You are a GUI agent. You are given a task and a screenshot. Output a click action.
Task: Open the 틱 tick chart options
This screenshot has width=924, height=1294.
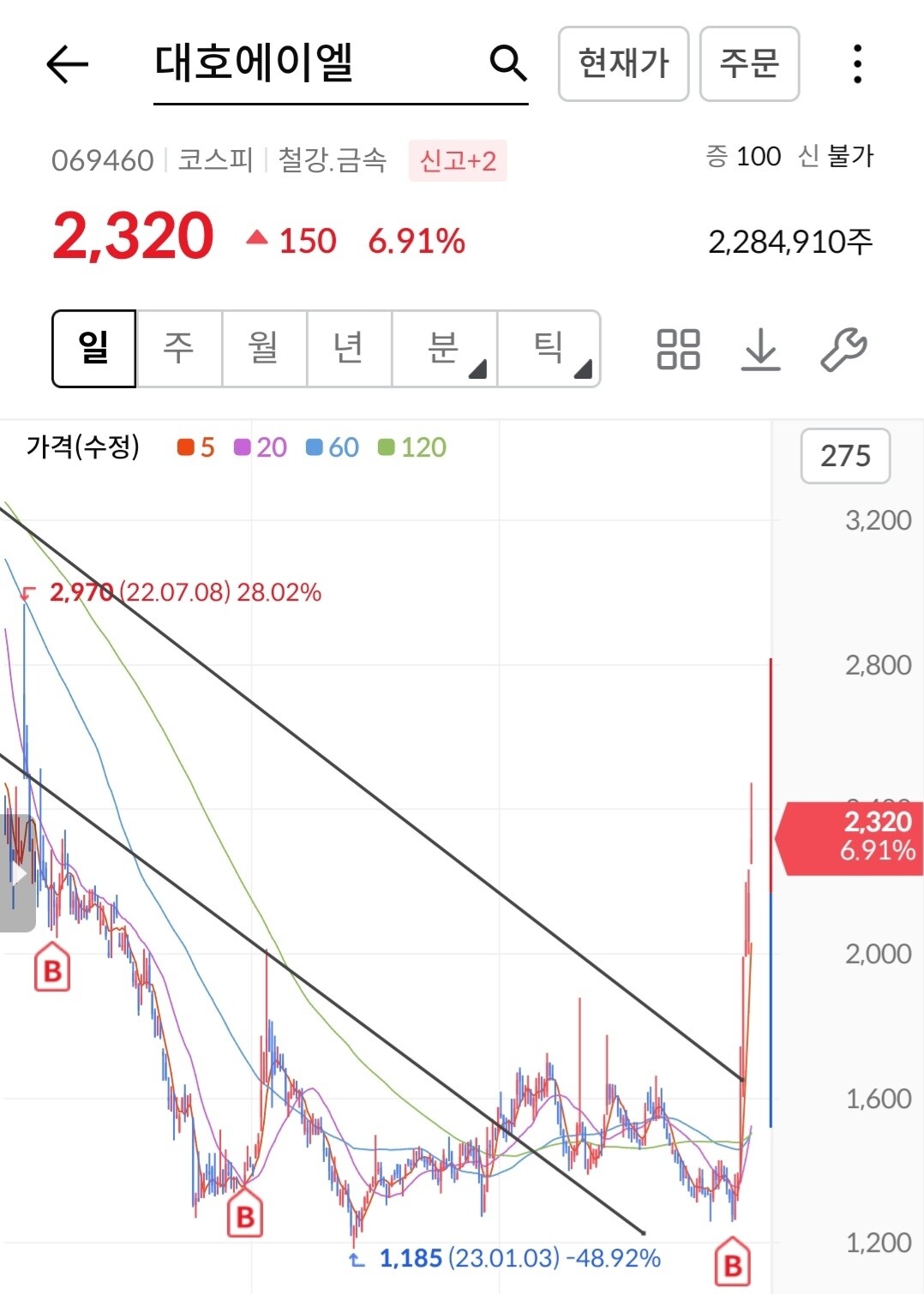point(549,349)
